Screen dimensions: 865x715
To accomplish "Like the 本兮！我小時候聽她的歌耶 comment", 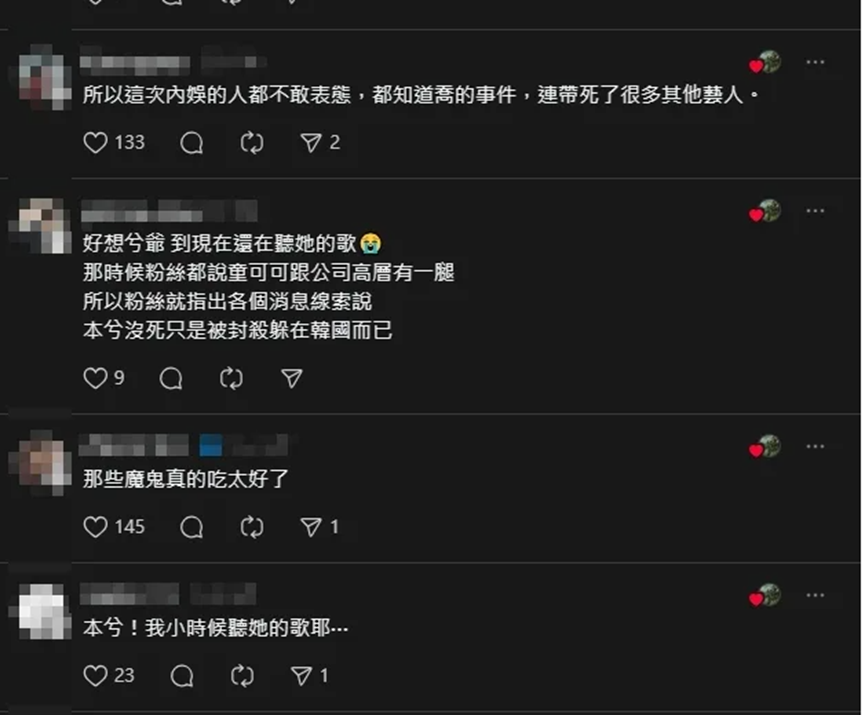I will [x=95, y=677].
